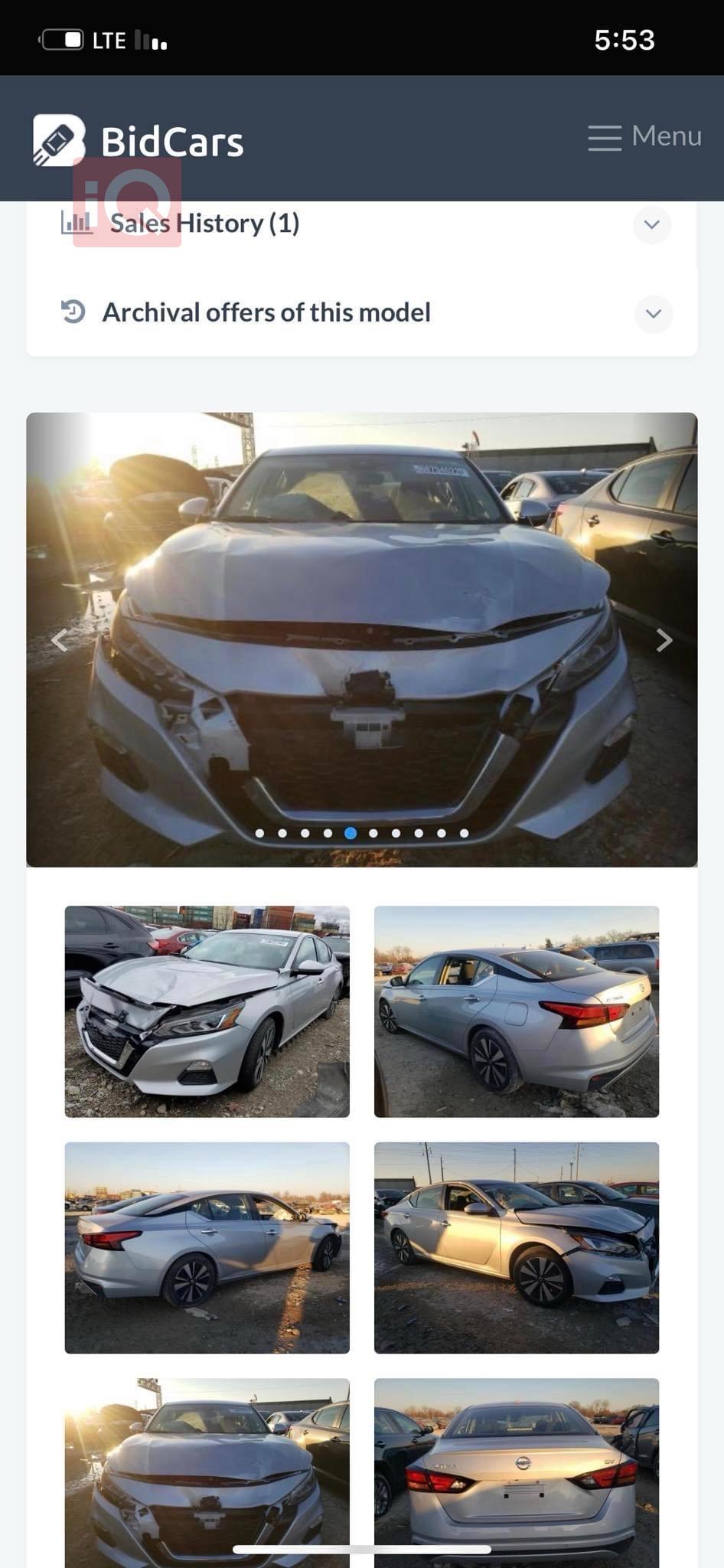Go to the next photo in carousel
Screen dimensions: 724x1568
664,640
